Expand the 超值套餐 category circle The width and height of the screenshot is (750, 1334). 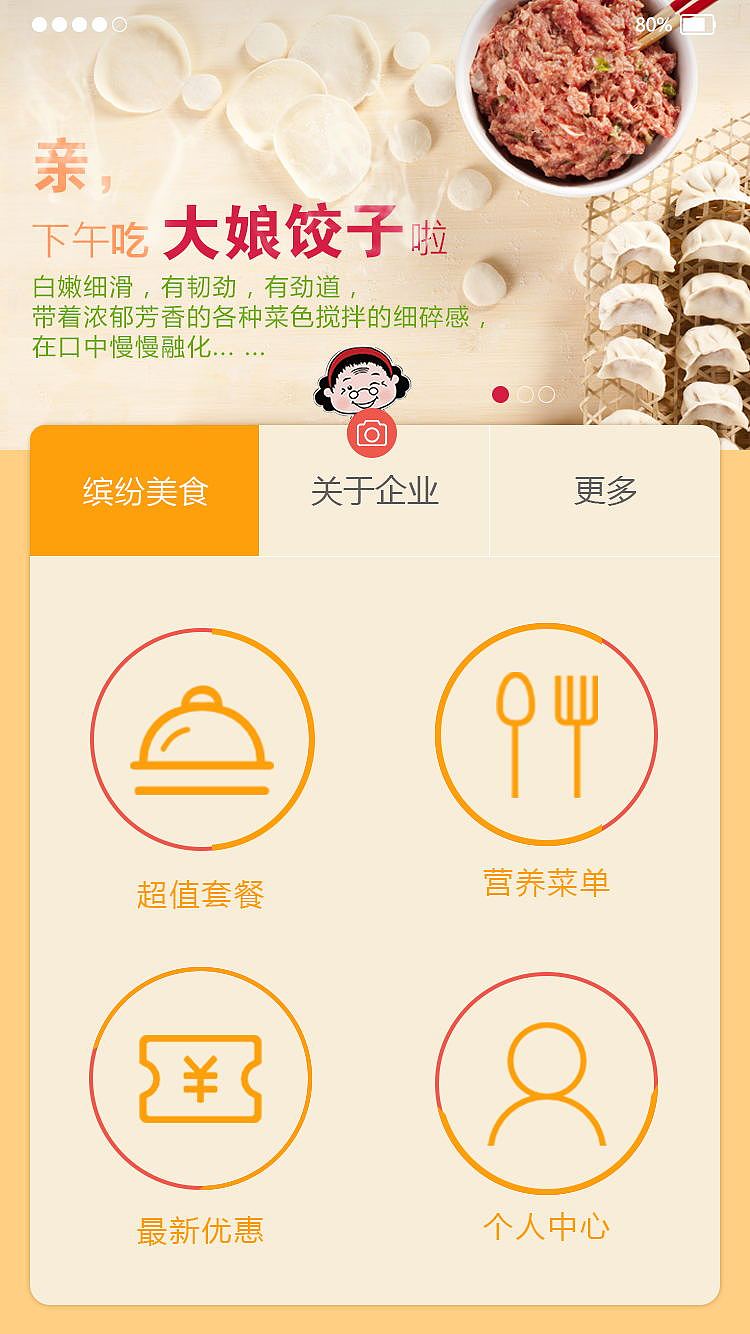202,738
